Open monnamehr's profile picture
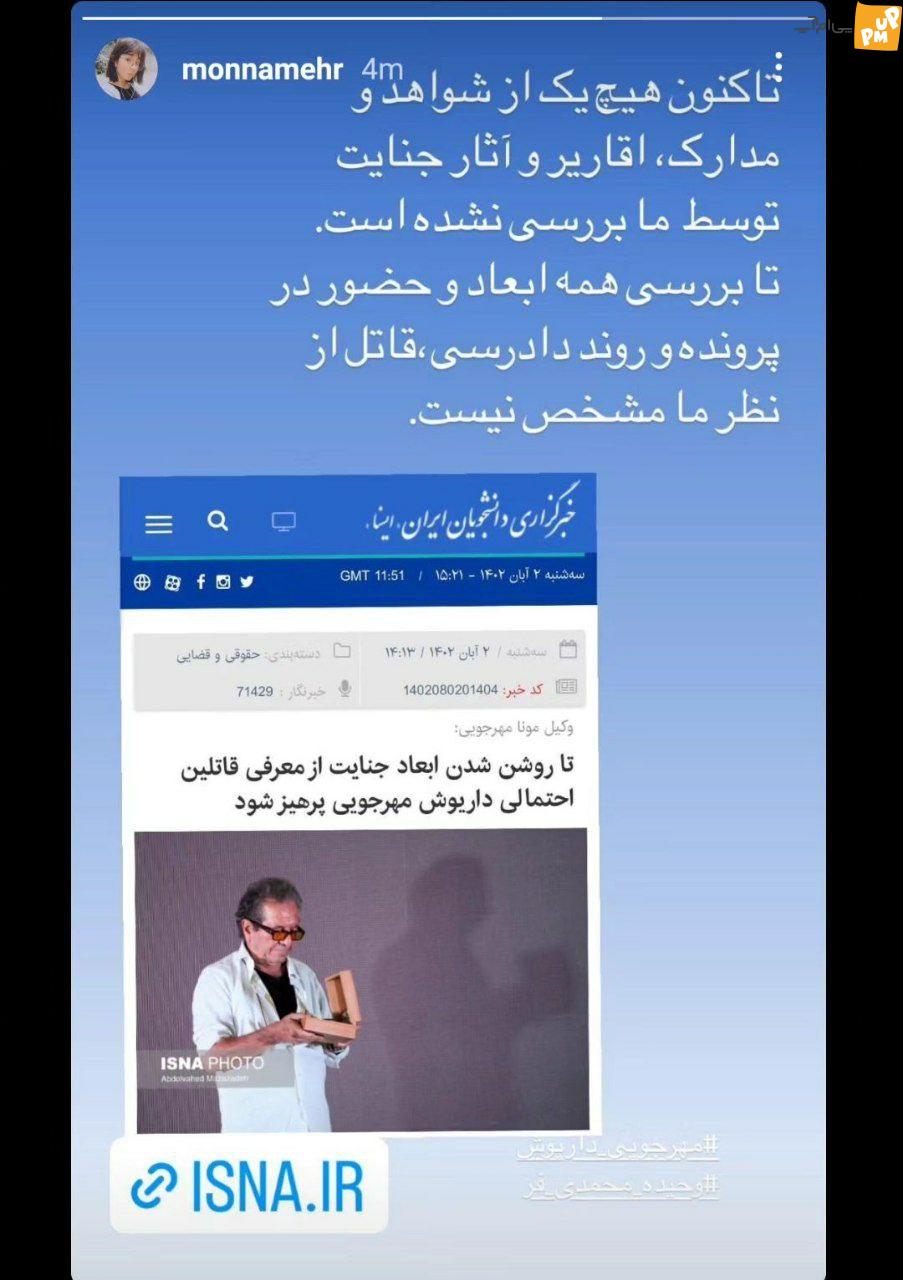Viewport: 903px width, 1280px height. pos(126,69)
